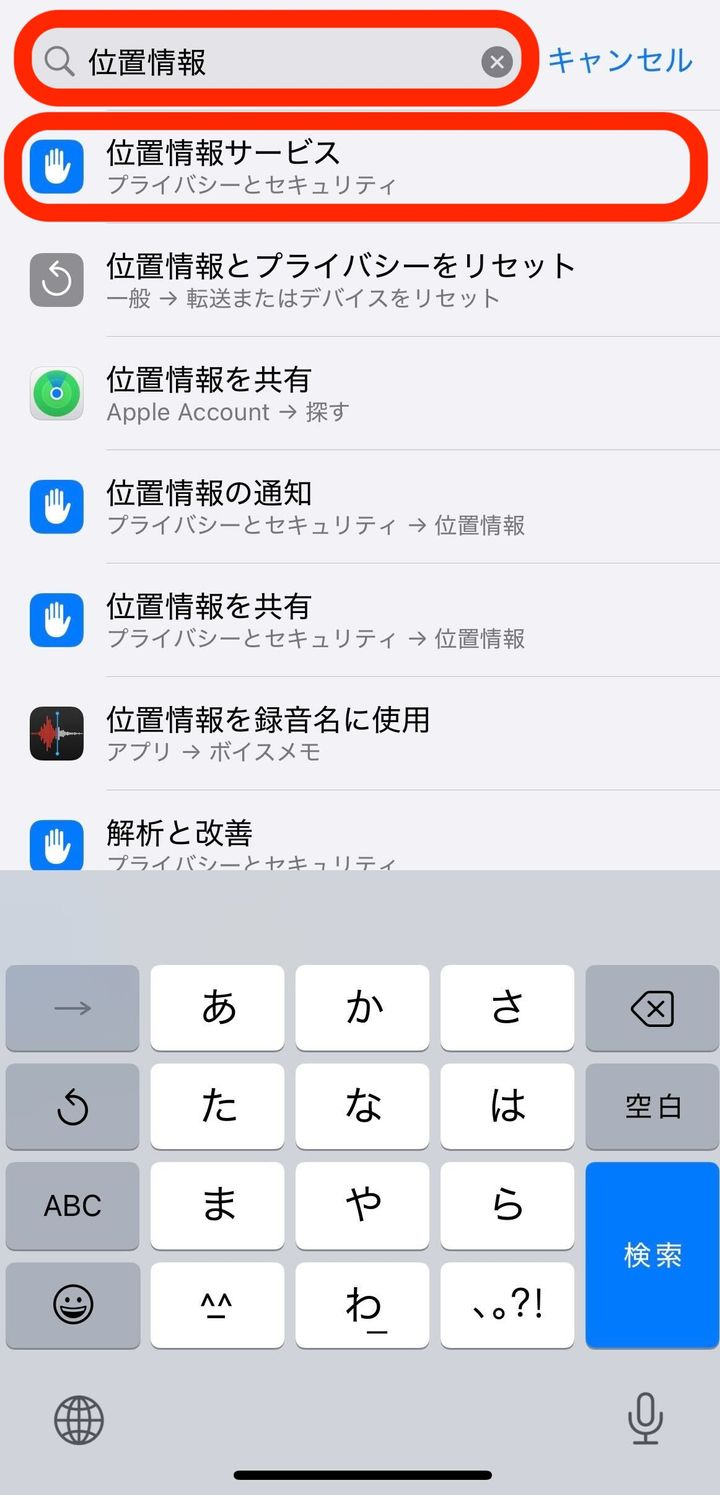Open 位置情報の通知 result
The width and height of the screenshot is (720, 1495).
point(360,506)
